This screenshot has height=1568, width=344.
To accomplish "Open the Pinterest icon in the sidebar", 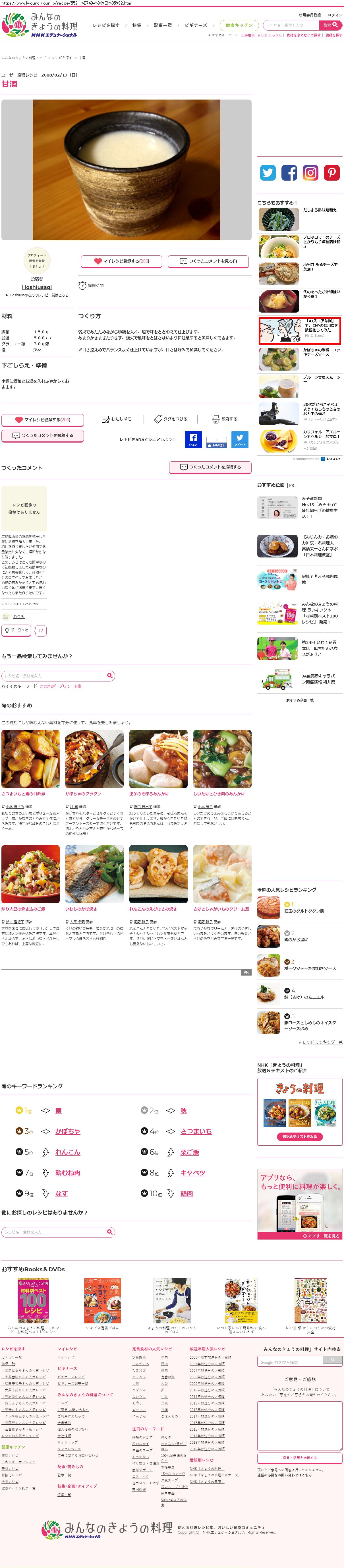I will pyautogui.click(x=331, y=173).
